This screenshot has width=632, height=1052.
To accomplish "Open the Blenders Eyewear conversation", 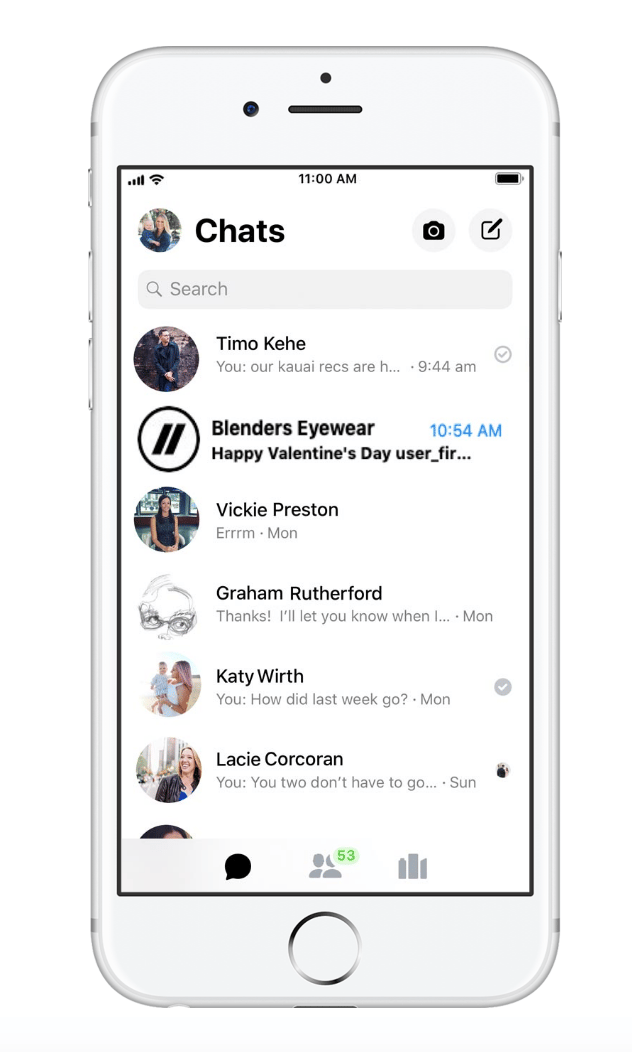I will [x=325, y=439].
